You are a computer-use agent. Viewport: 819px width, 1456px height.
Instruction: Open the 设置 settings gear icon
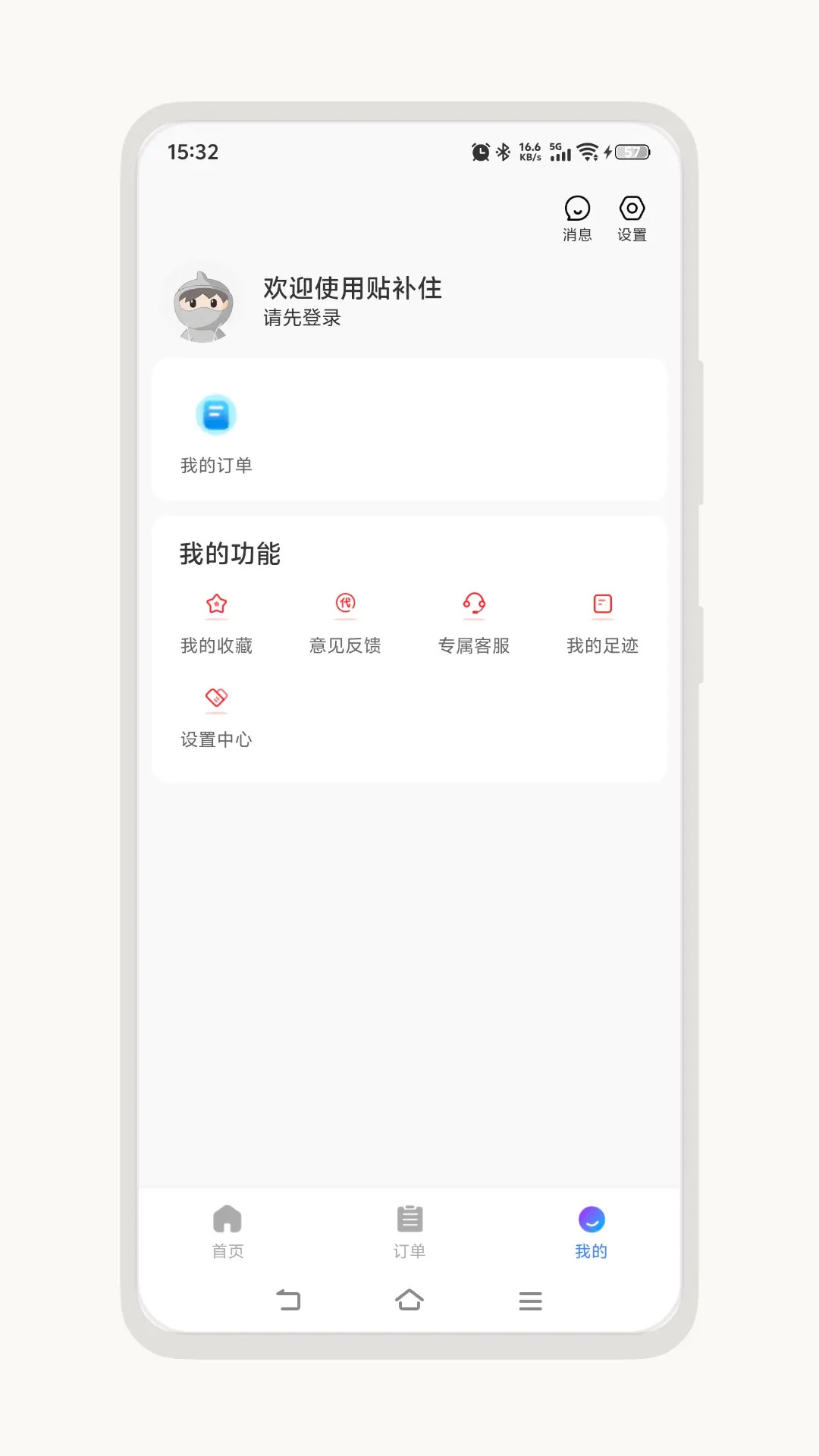(x=632, y=208)
